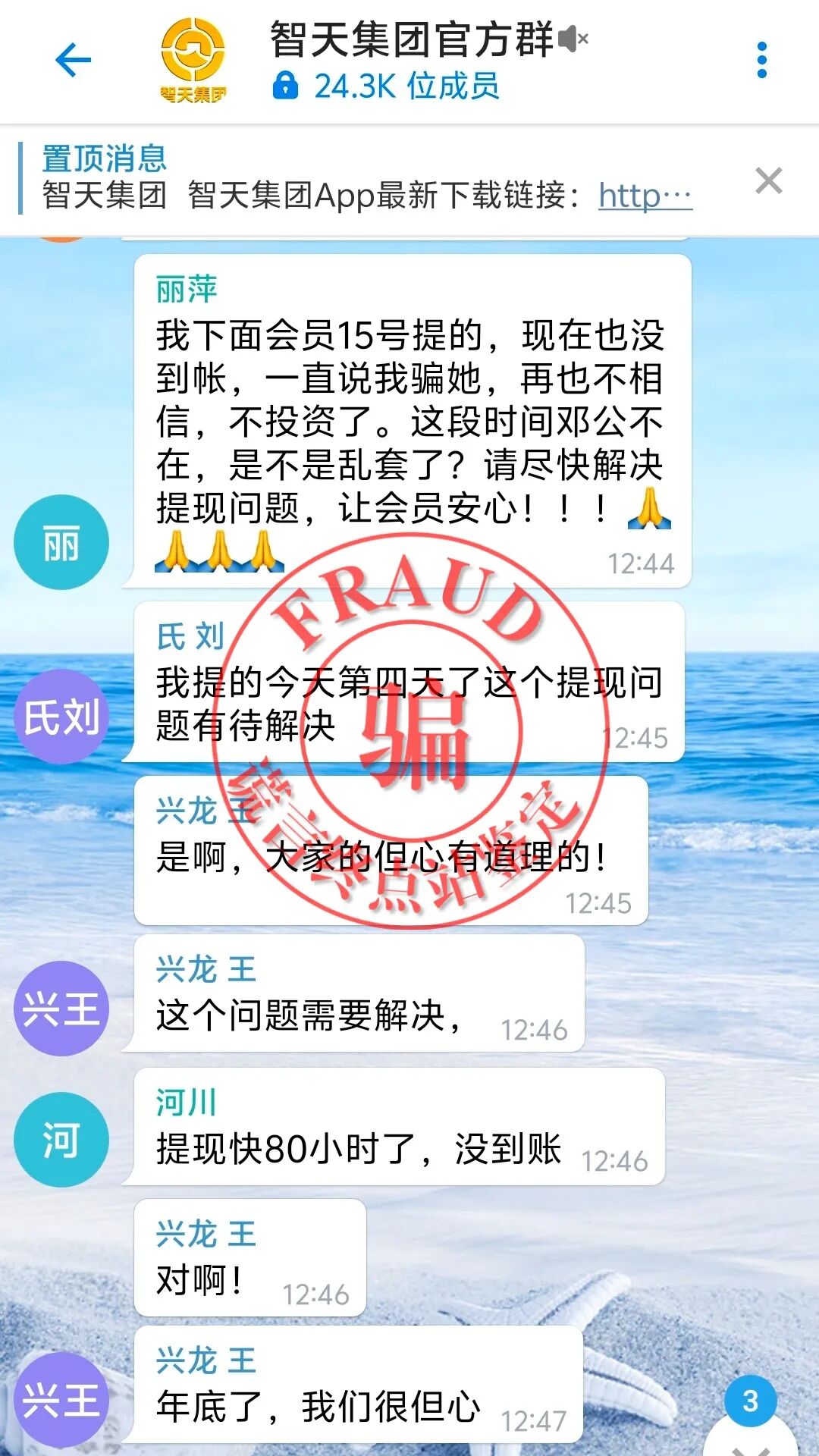
Task: Tap 兴王 avatar beside 这个问题需要解决 message
Action: pyautogui.click(x=61, y=1009)
